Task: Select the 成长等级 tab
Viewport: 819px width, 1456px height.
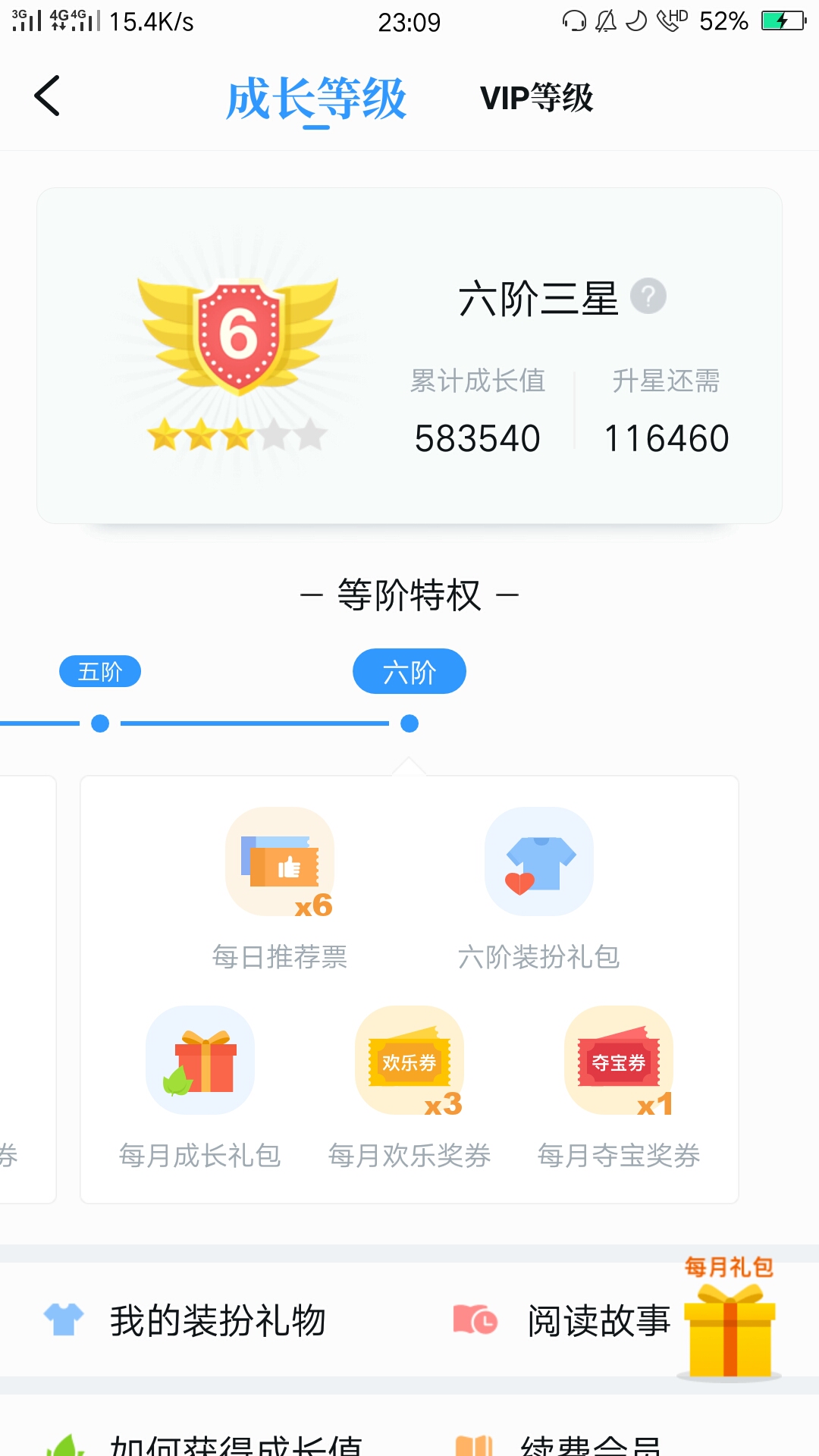Action: 316,99
